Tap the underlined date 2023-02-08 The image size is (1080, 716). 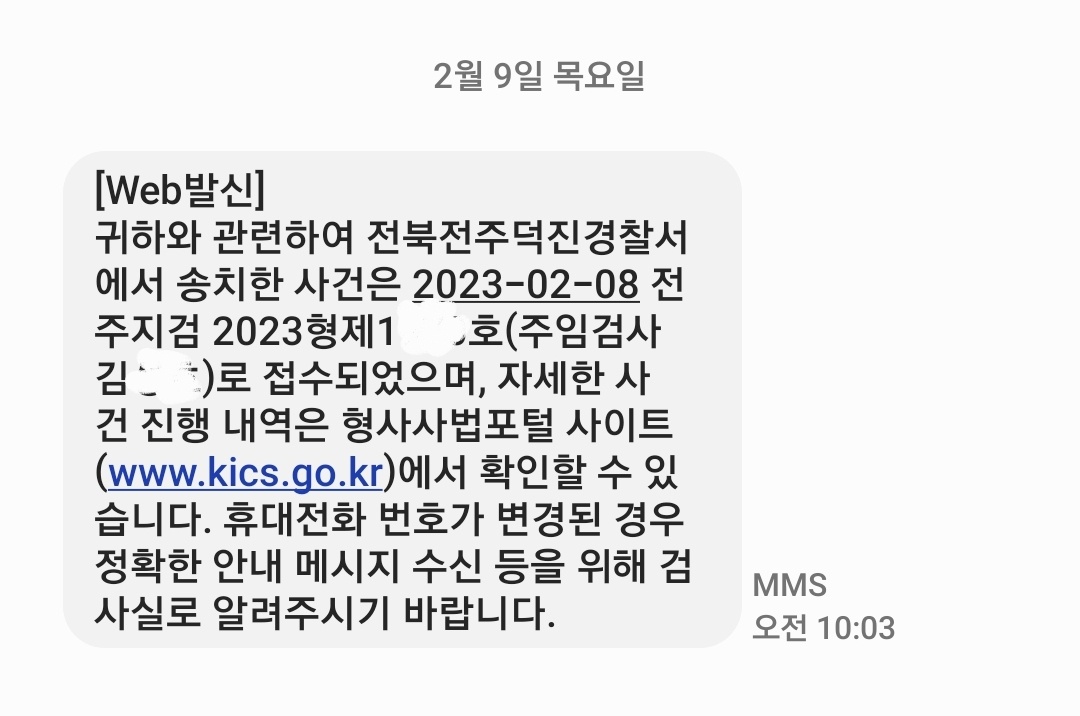click(526, 286)
